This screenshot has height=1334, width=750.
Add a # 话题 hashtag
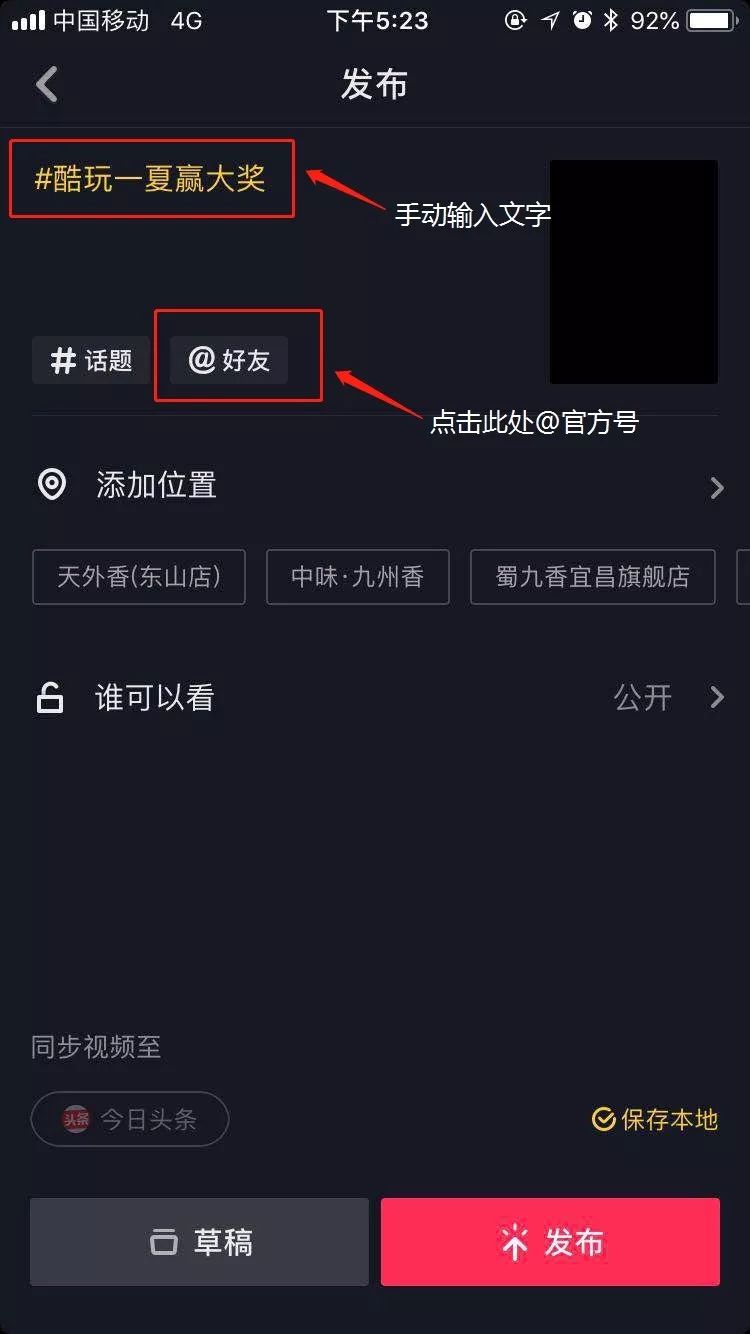click(91, 360)
